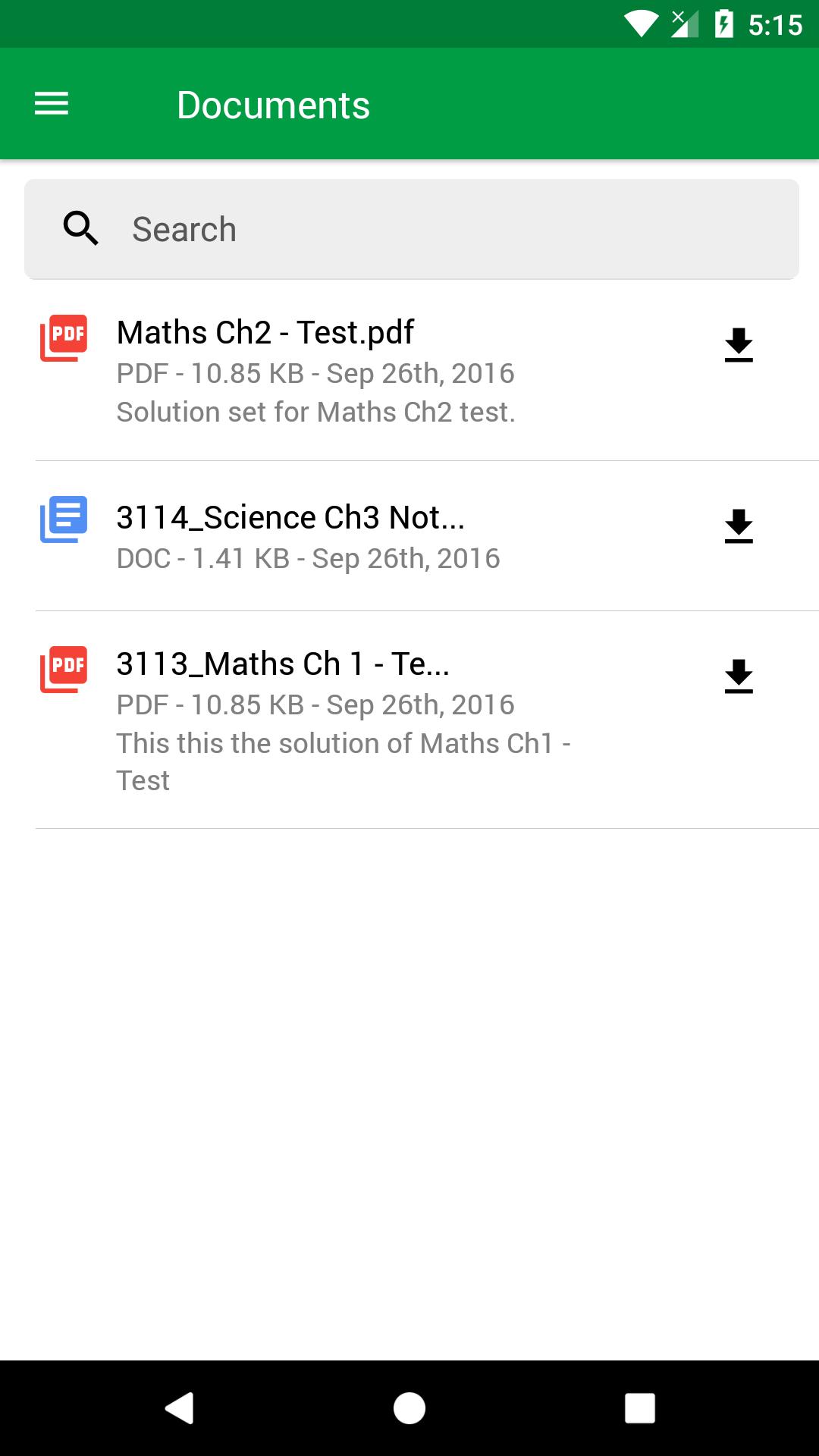Open the hamburger navigation drawer menu

52,104
